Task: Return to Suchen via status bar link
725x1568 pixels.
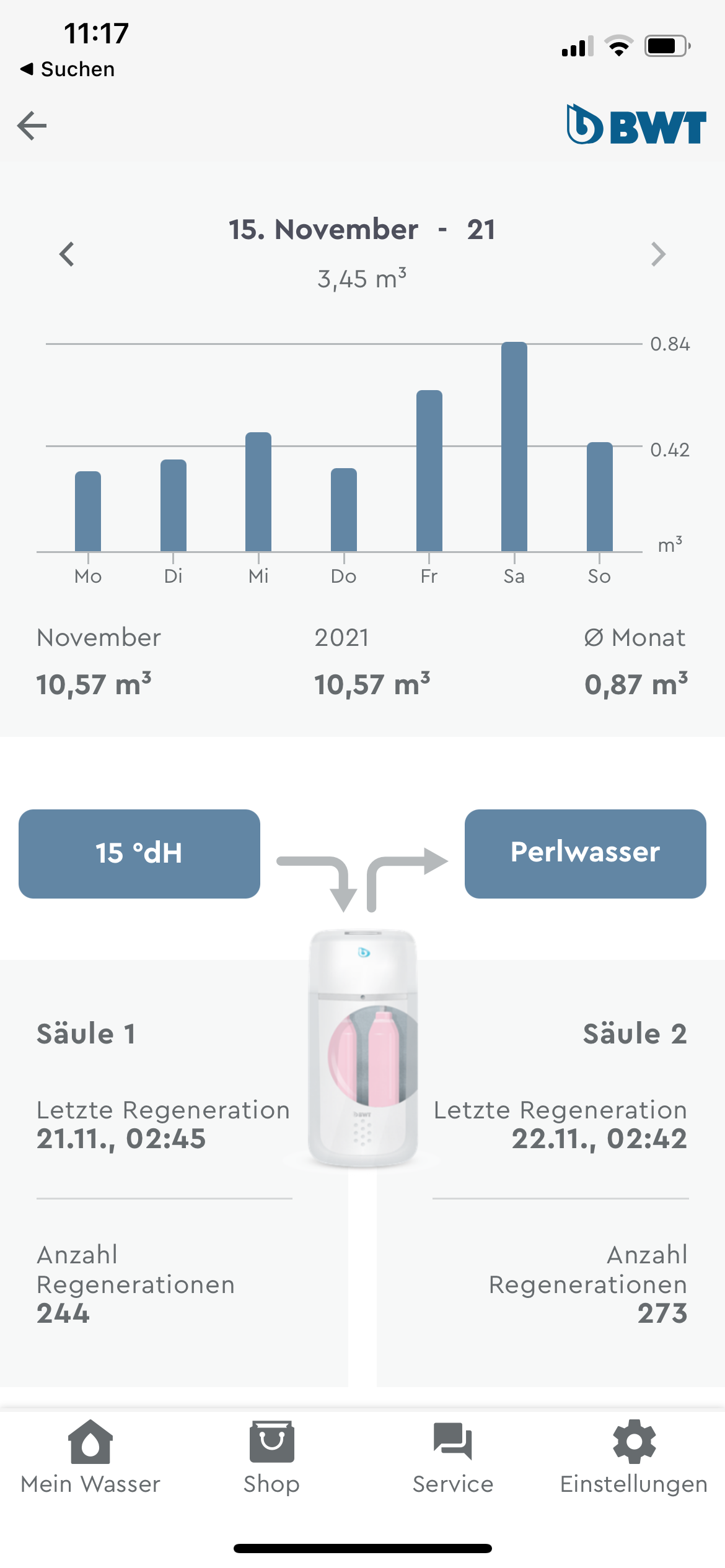Action: [x=68, y=69]
